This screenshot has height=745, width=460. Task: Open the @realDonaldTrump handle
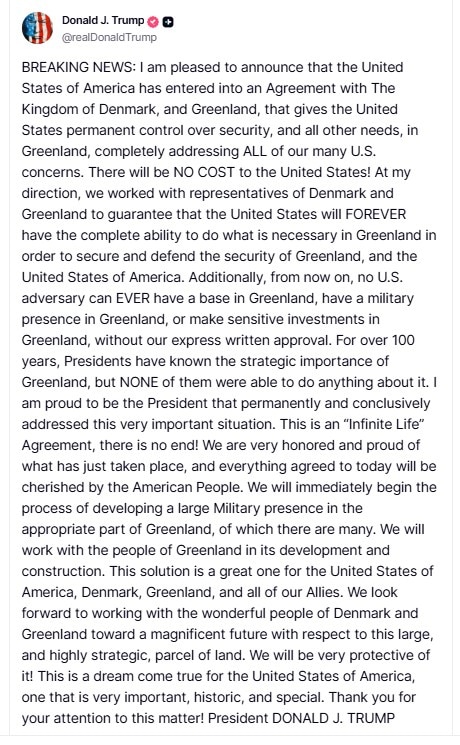click(109, 37)
